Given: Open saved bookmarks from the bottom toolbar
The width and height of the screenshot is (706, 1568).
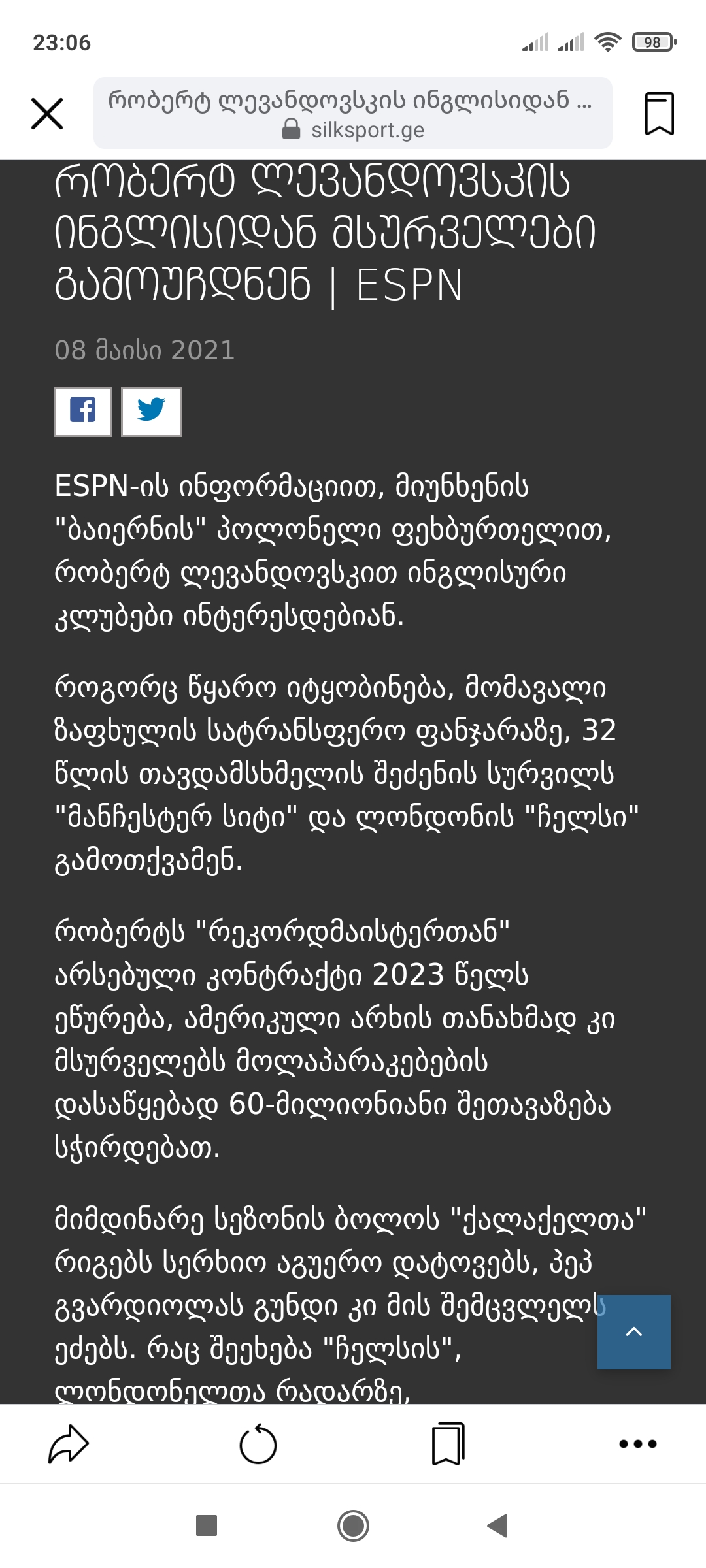Looking at the screenshot, I should 448,1444.
